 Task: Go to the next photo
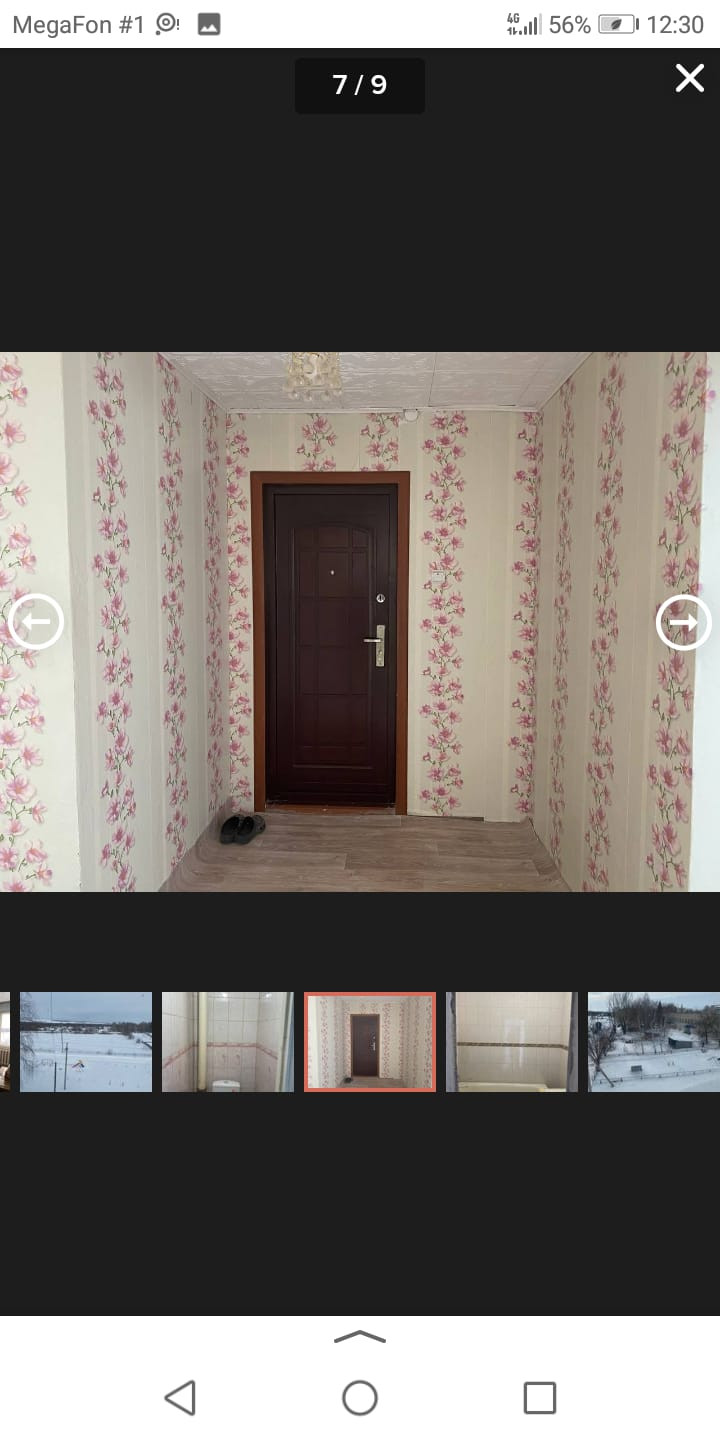(683, 622)
